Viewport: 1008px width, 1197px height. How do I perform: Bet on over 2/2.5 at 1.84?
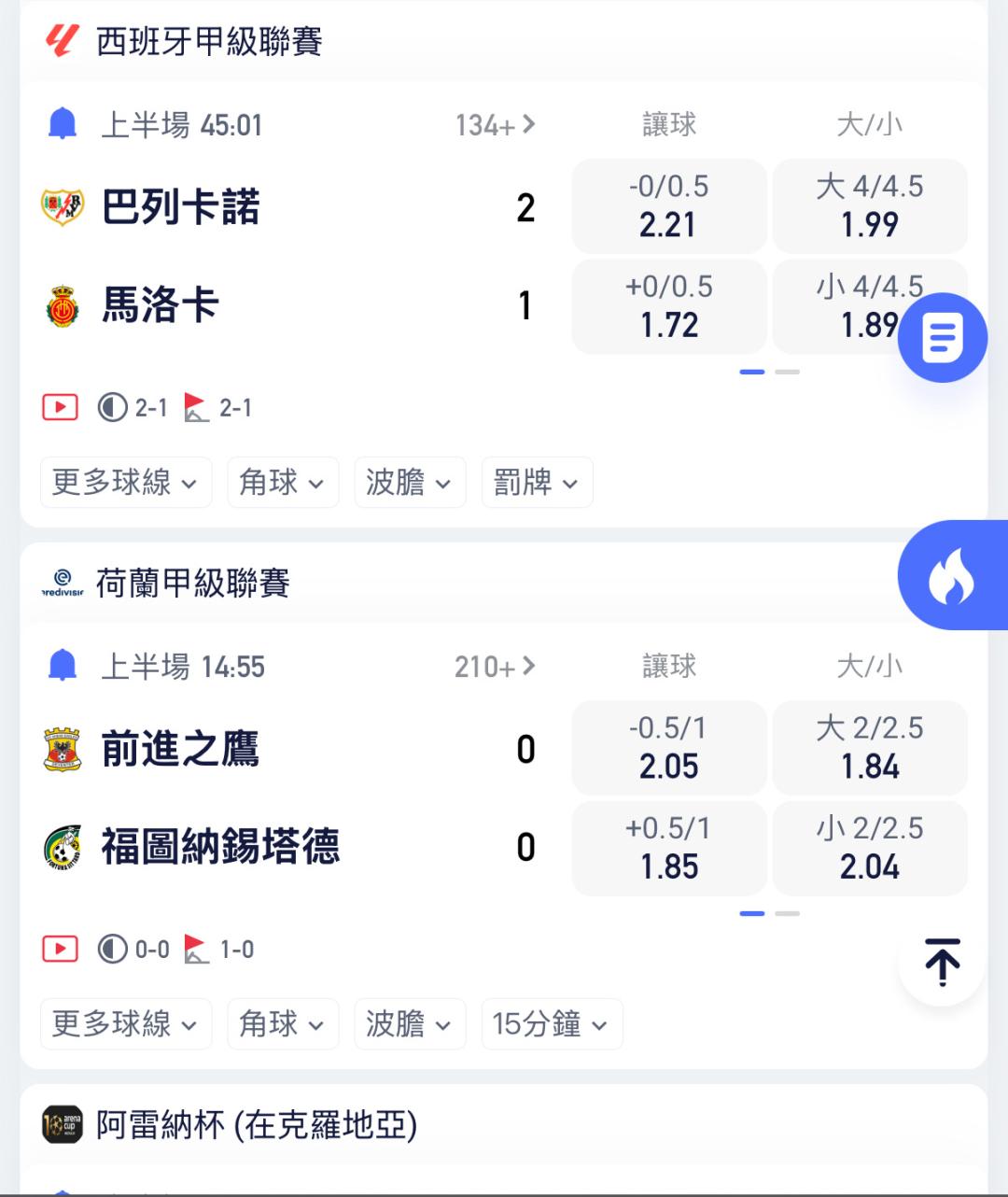click(x=869, y=748)
